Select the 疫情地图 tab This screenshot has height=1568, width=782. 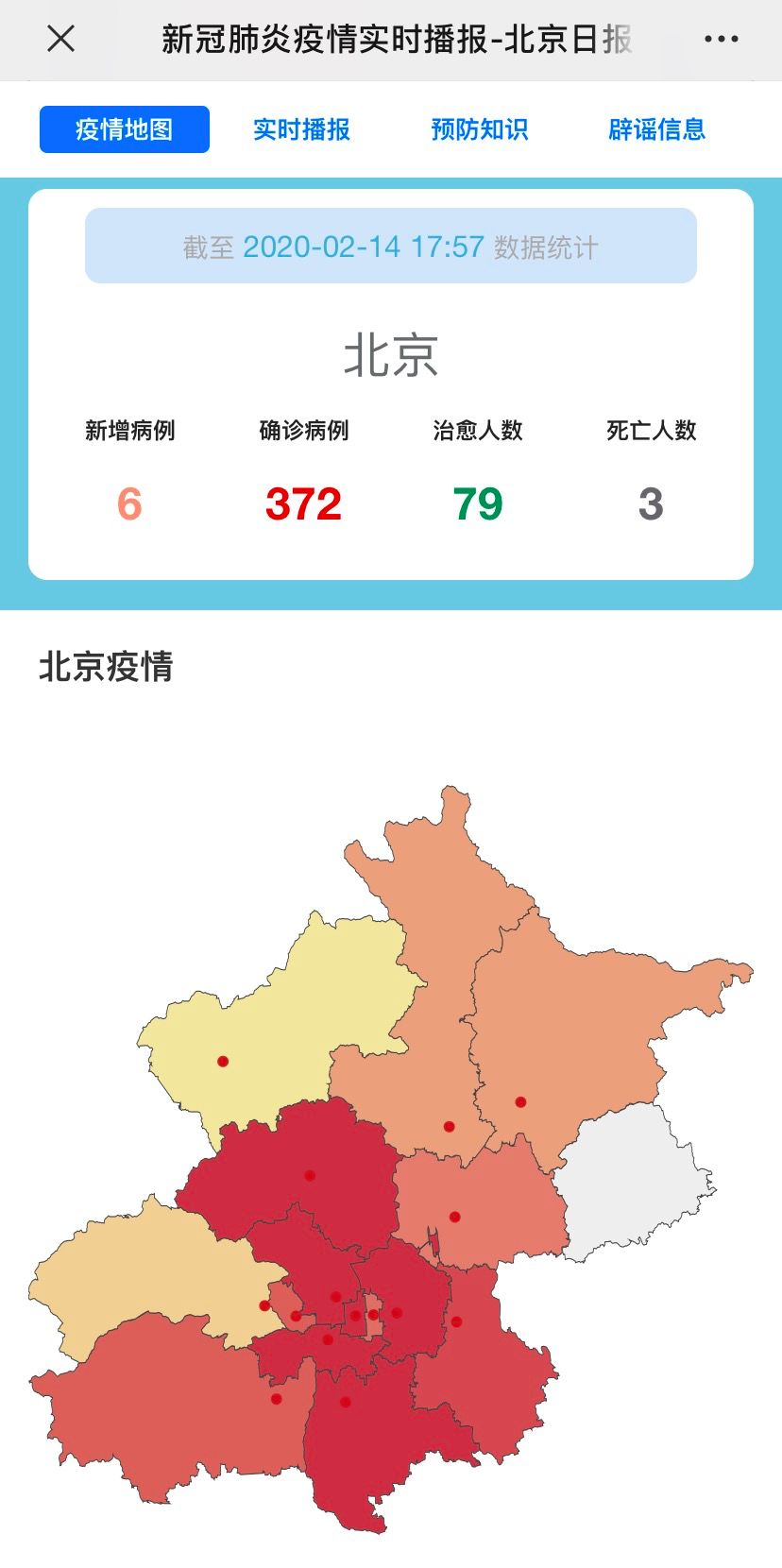click(x=124, y=129)
